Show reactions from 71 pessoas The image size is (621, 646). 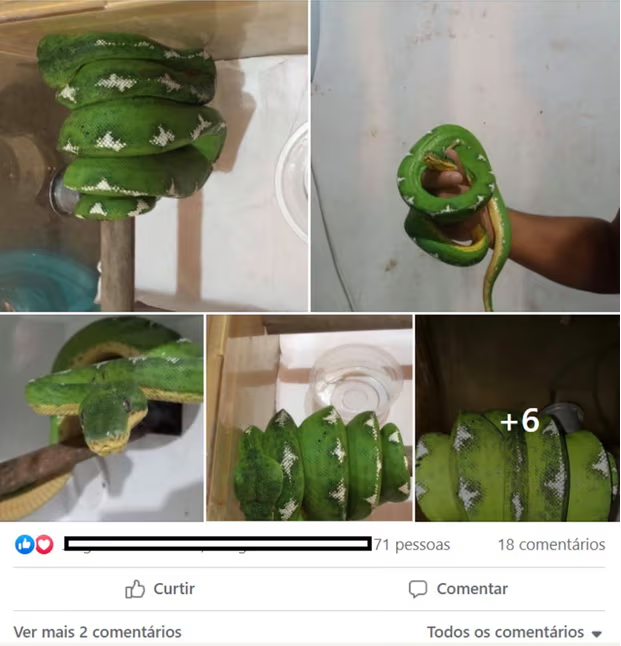tap(412, 545)
